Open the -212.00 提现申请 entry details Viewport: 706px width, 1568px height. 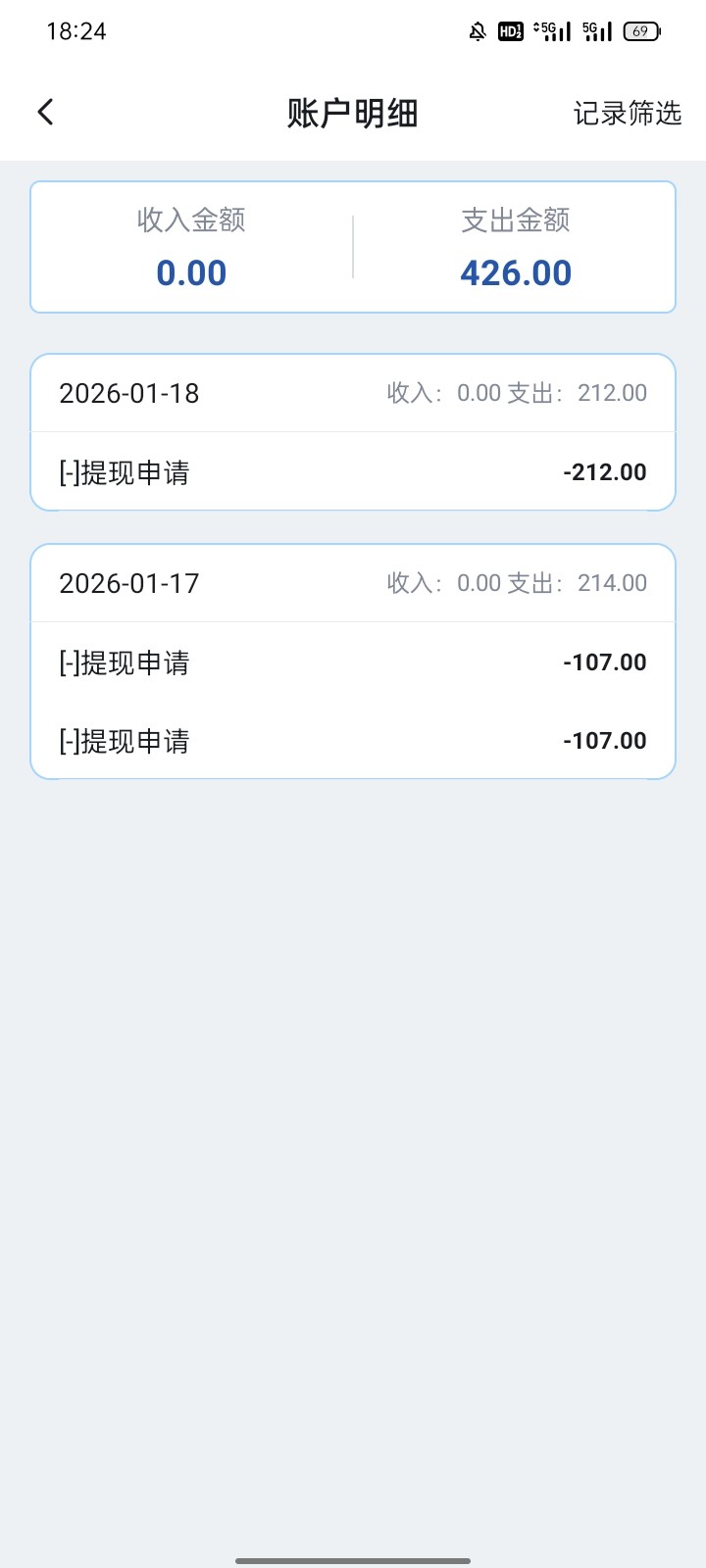pos(353,471)
